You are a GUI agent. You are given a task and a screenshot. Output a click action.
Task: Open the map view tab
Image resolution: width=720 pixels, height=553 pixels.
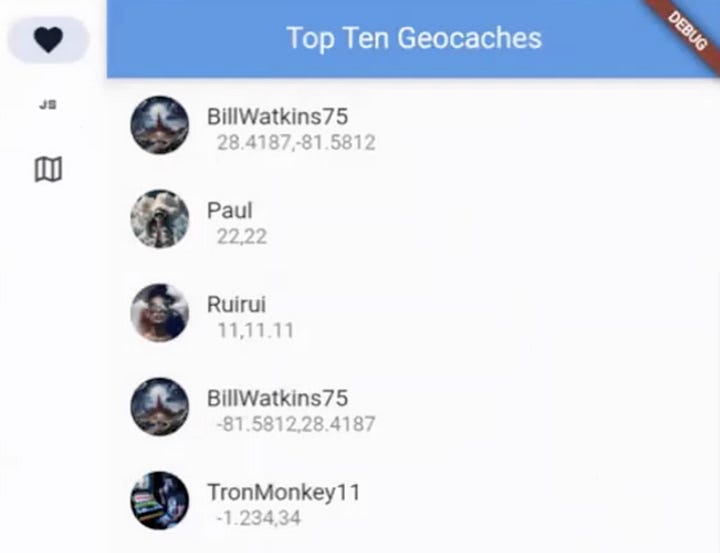point(48,170)
